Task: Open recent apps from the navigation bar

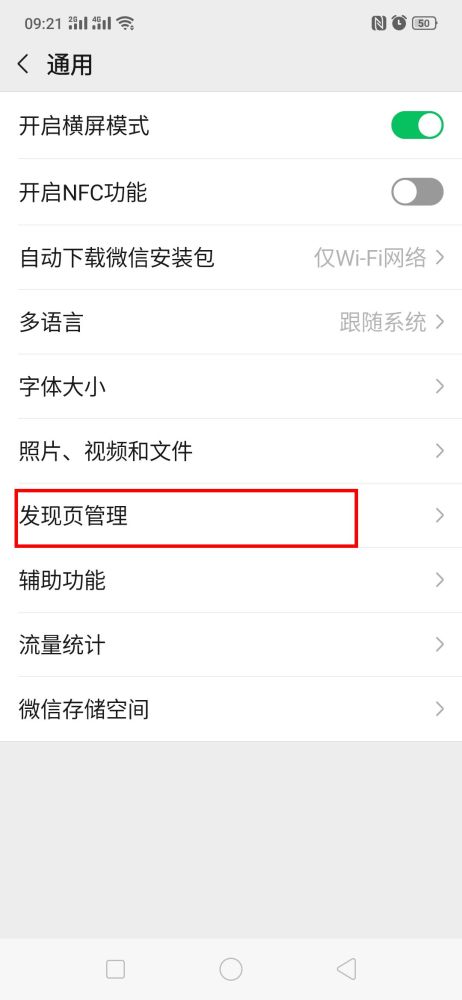Action: pos(115,969)
